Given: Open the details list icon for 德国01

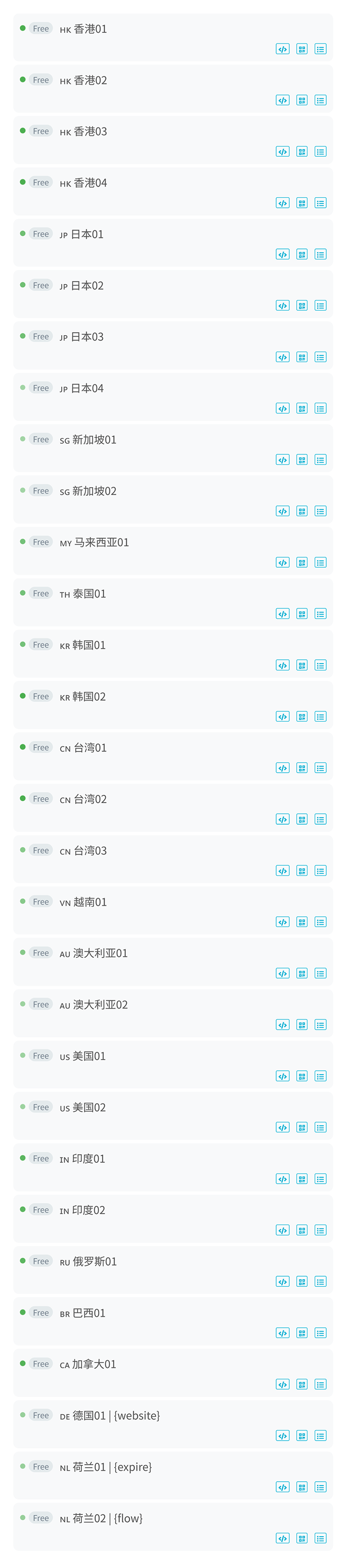Looking at the screenshot, I should click(x=321, y=1436).
